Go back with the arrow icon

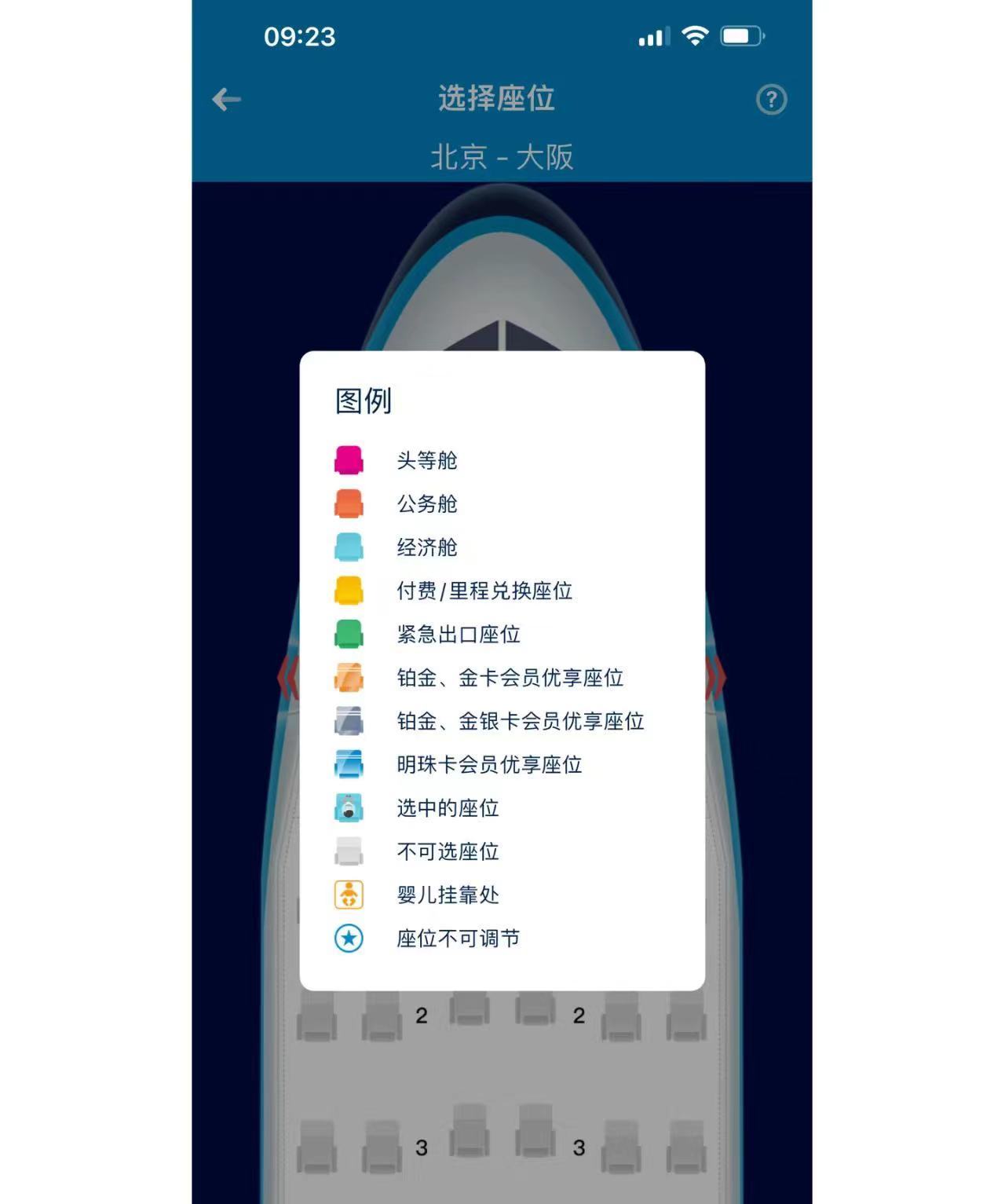click(226, 100)
